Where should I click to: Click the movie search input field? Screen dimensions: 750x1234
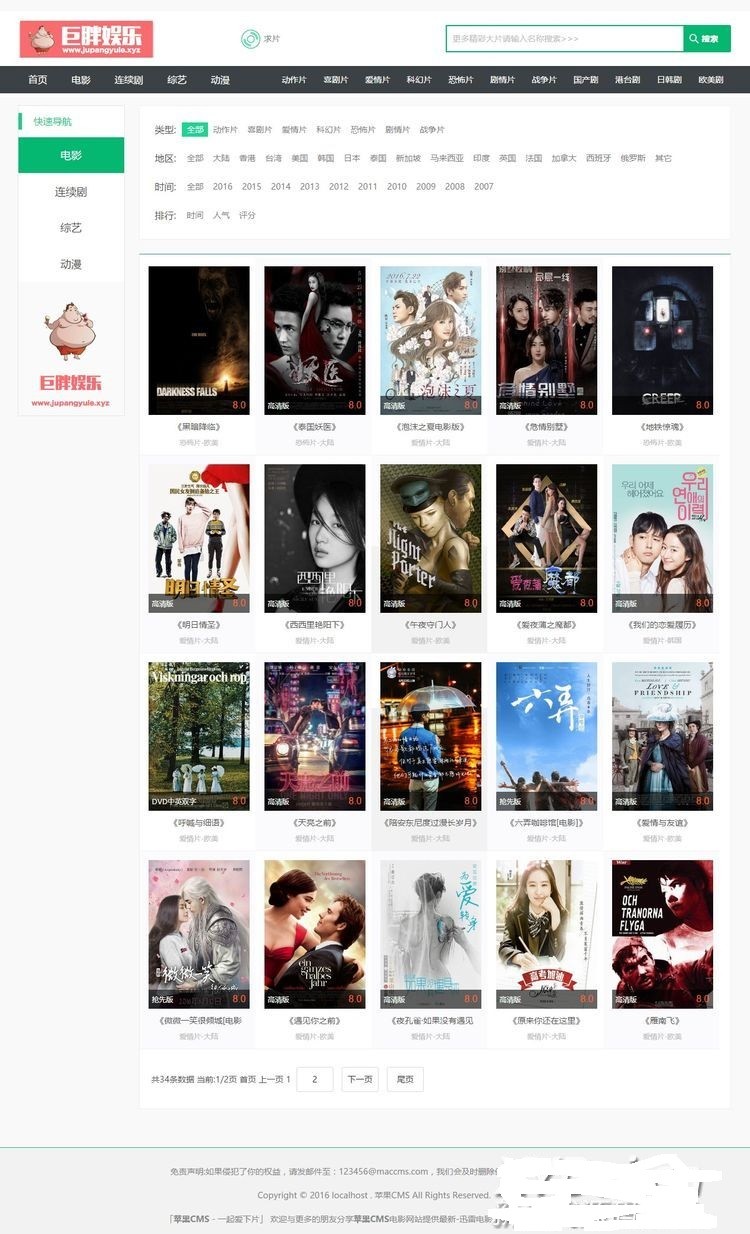pyautogui.click(x=560, y=38)
